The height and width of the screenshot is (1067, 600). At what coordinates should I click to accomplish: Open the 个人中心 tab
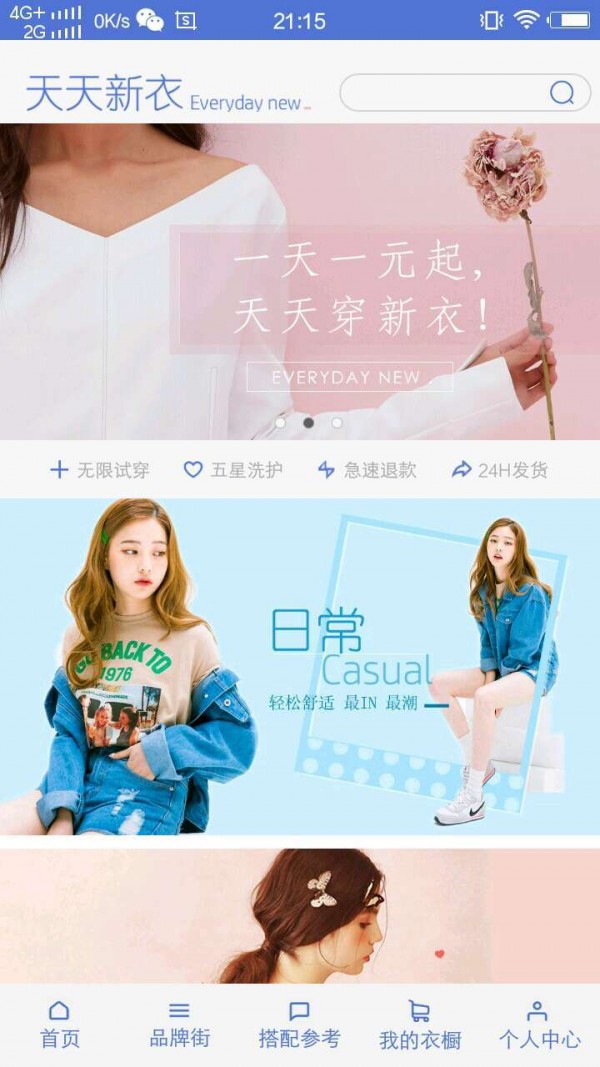(x=539, y=1025)
